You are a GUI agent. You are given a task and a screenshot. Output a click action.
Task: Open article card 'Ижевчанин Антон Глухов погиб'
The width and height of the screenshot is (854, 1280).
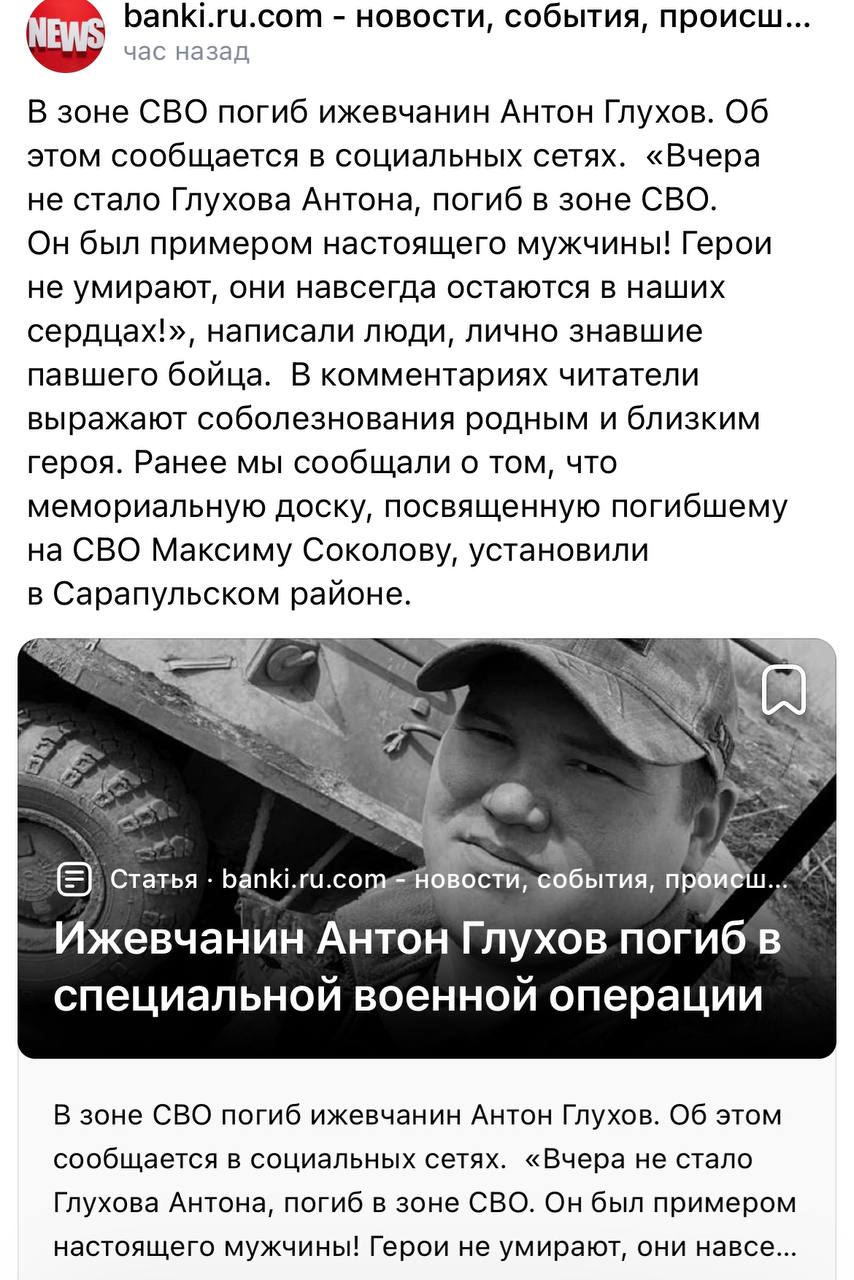point(416,969)
